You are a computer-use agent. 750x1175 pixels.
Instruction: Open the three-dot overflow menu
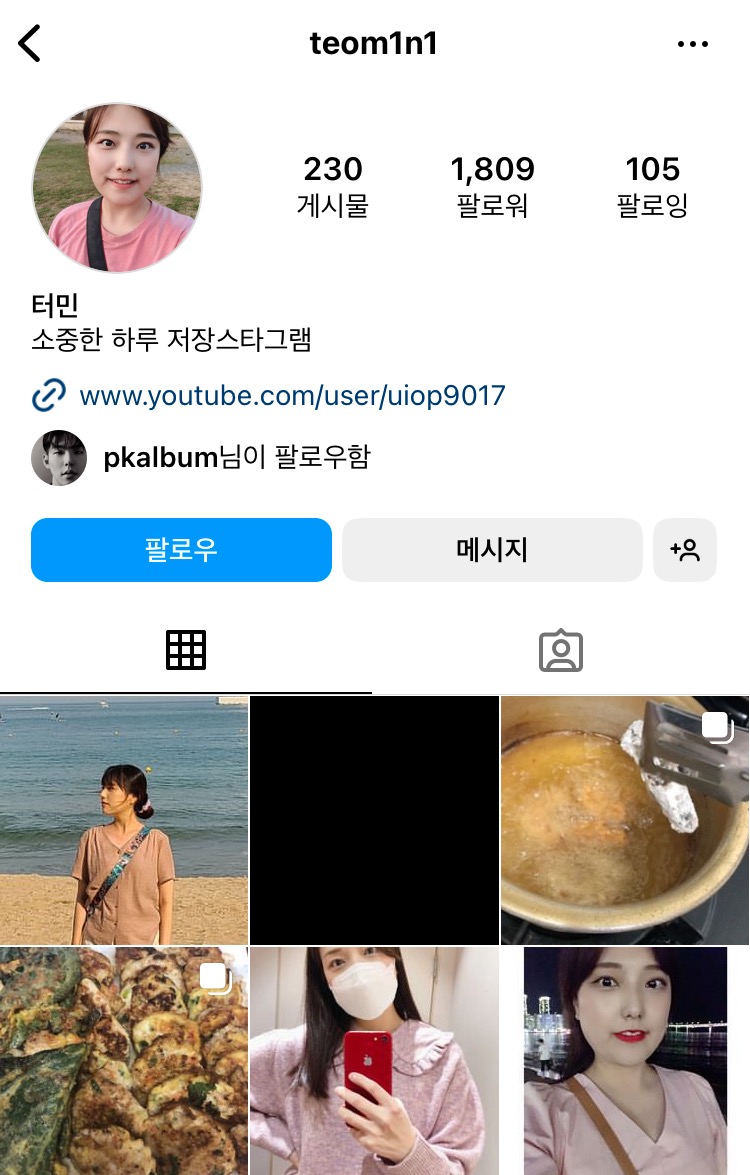tap(693, 44)
